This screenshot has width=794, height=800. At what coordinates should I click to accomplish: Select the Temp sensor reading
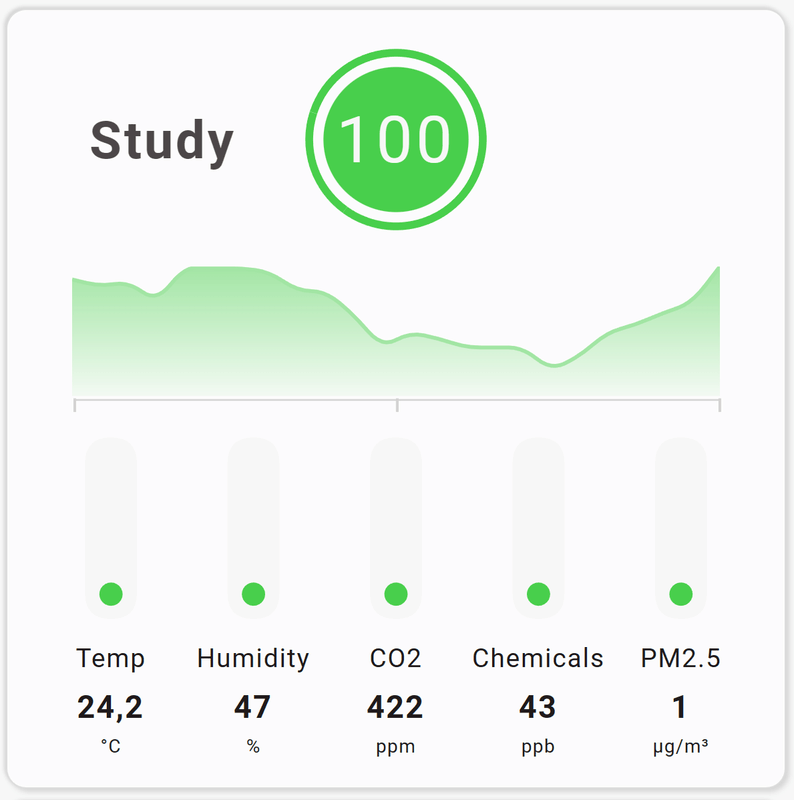pos(110,707)
